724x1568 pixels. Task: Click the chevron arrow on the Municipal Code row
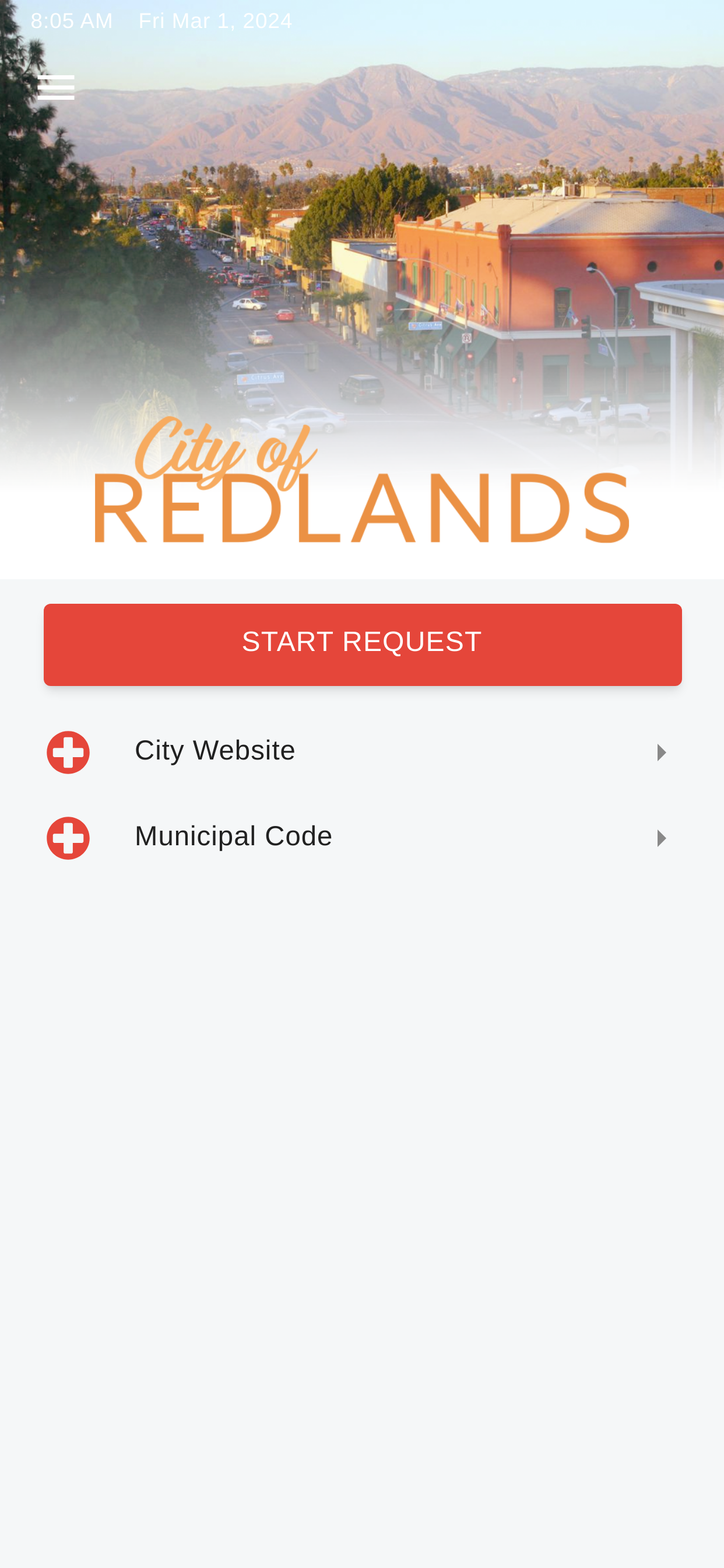pyautogui.click(x=661, y=838)
